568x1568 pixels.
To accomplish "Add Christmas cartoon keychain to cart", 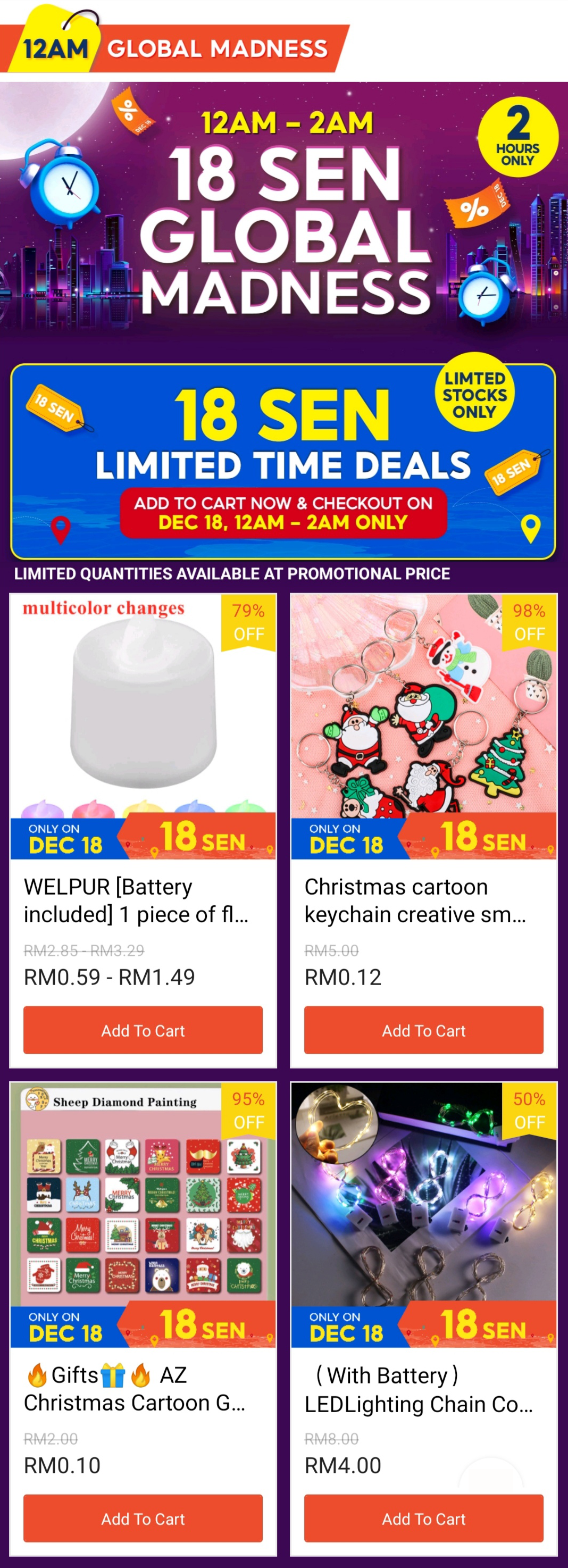I will [x=423, y=1030].
